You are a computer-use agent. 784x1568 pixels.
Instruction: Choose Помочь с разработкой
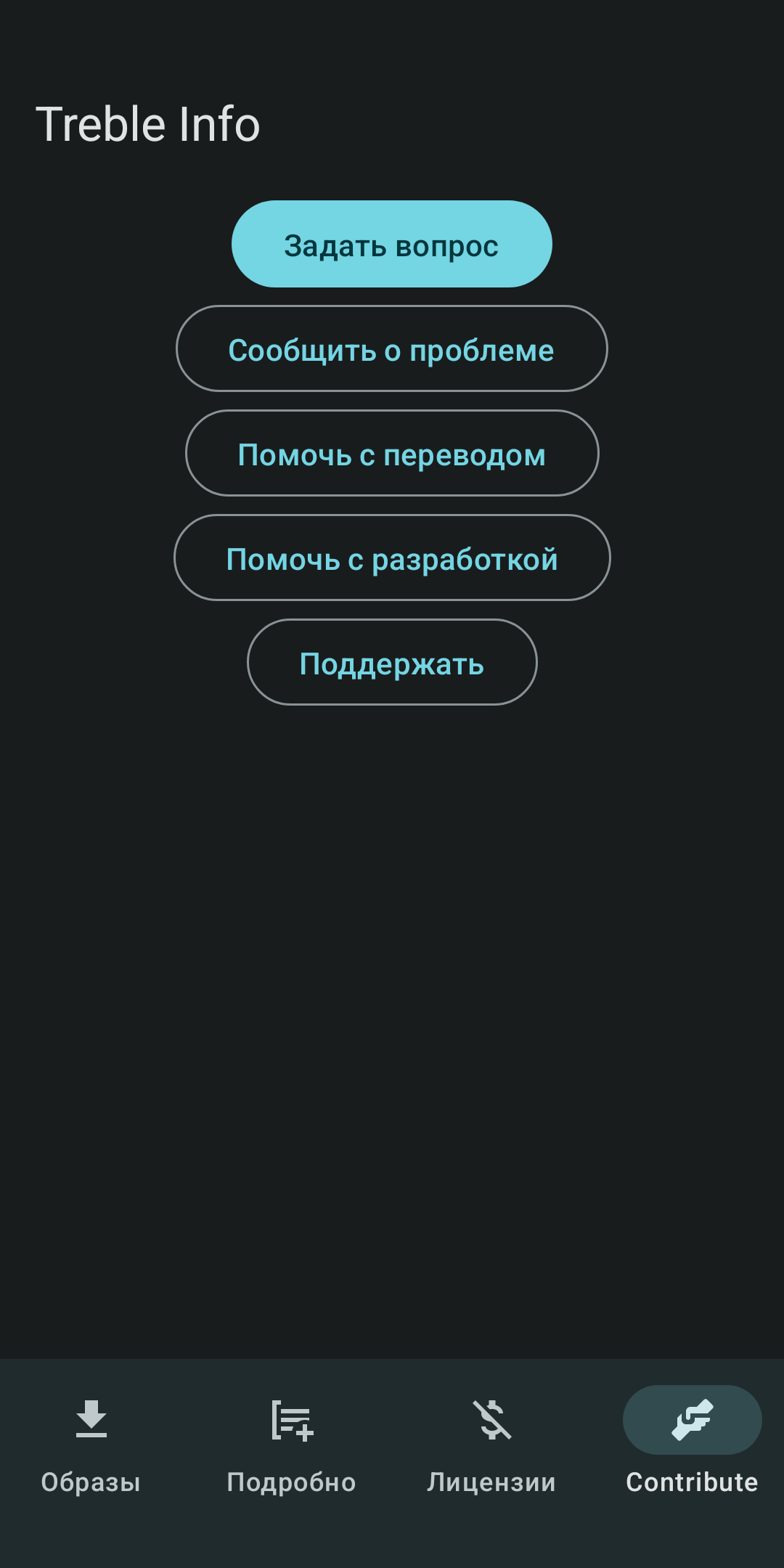(x=391, y=558)
